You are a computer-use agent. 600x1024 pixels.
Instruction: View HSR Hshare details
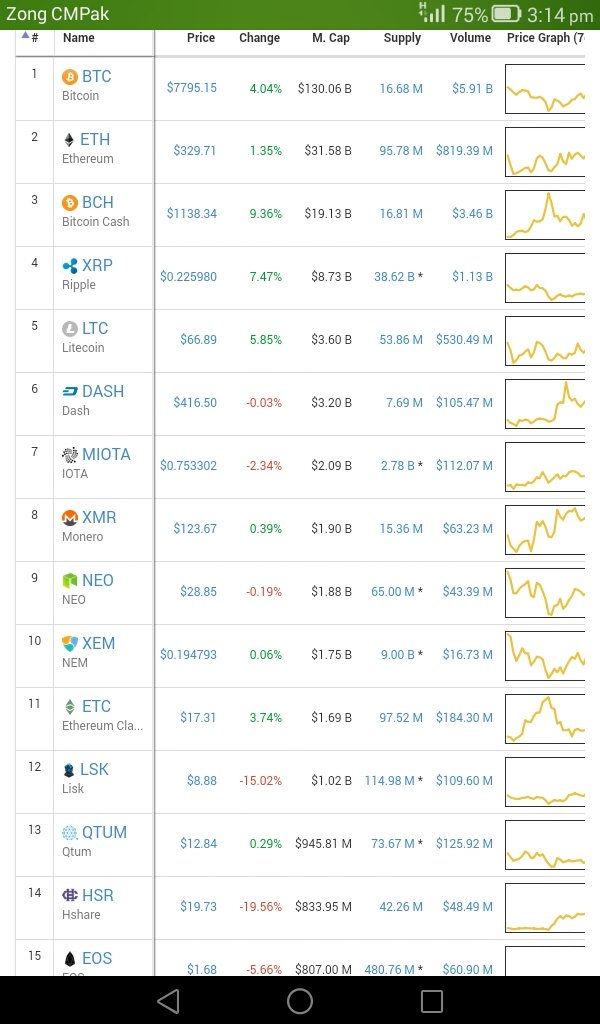(x=98, y=895)
